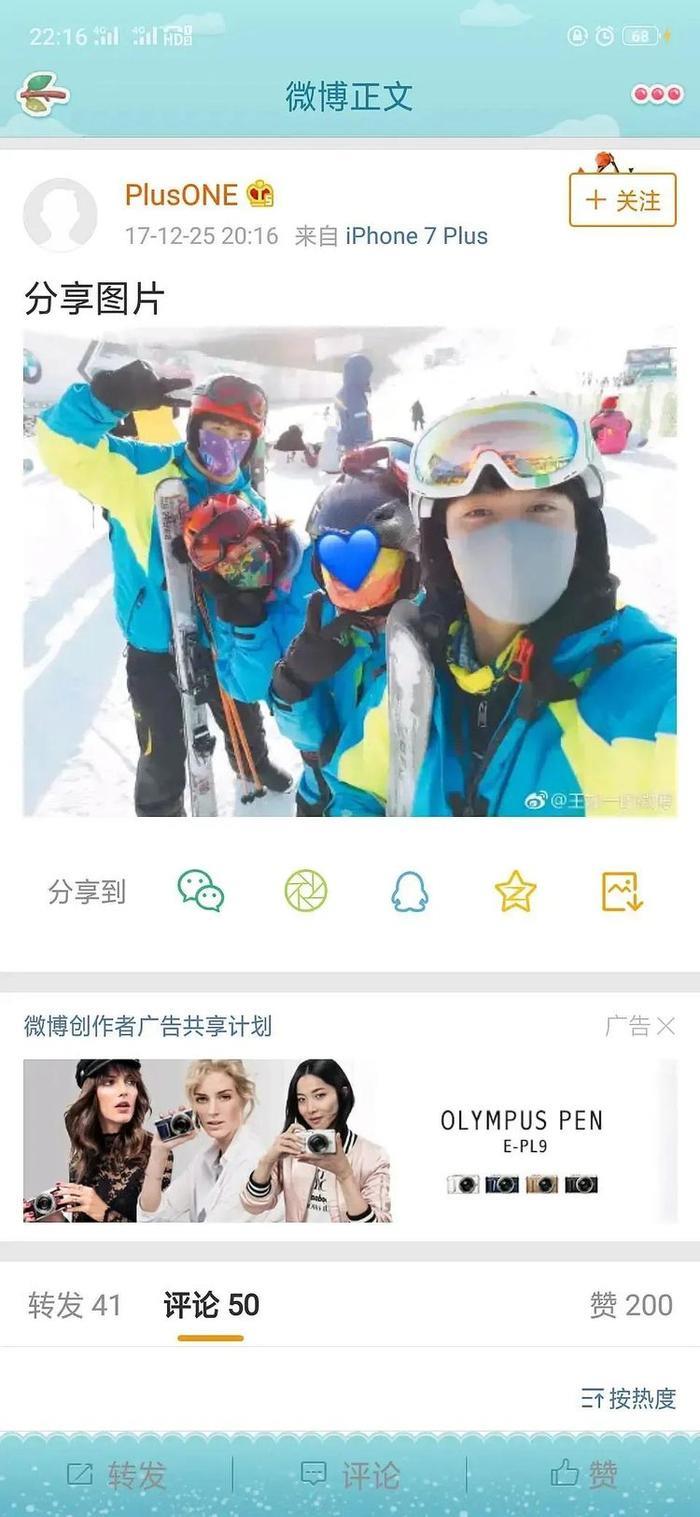
Task: Go back using the top-left leaf icon
Action: coord(43,95)
